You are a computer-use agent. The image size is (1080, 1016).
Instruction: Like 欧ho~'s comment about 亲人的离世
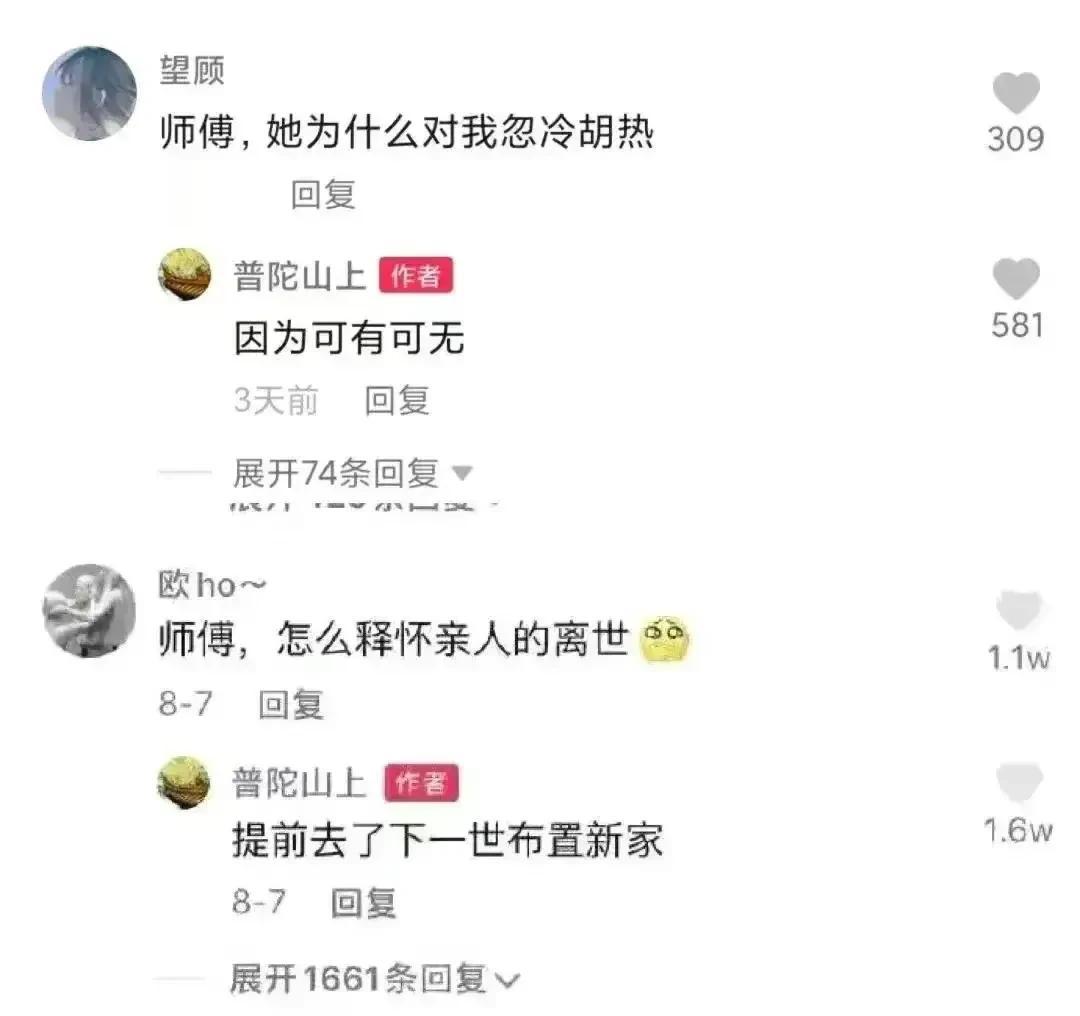pos(1019,612)
